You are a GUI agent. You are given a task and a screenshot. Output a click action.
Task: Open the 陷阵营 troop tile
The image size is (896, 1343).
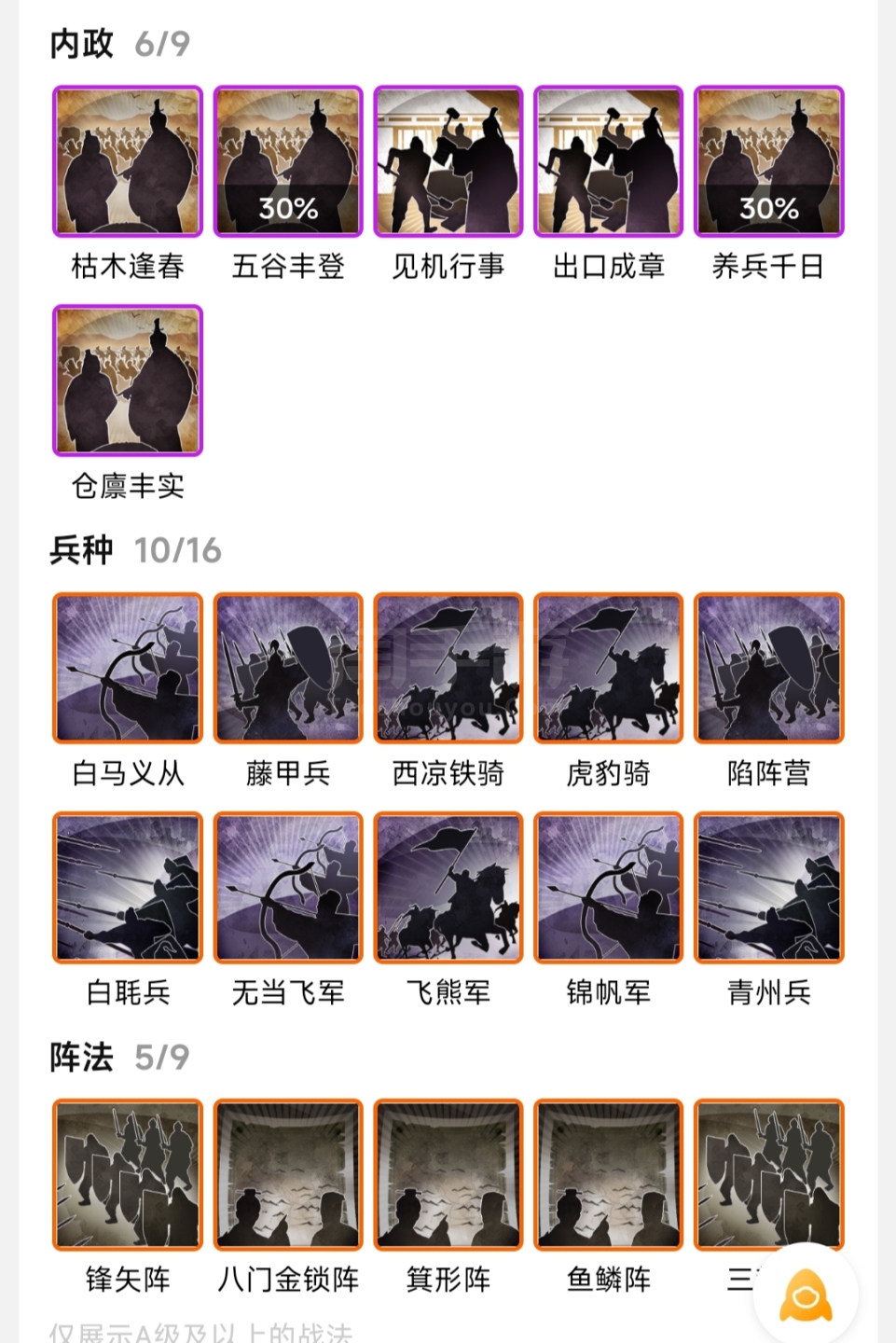click(x=769, y=668)
